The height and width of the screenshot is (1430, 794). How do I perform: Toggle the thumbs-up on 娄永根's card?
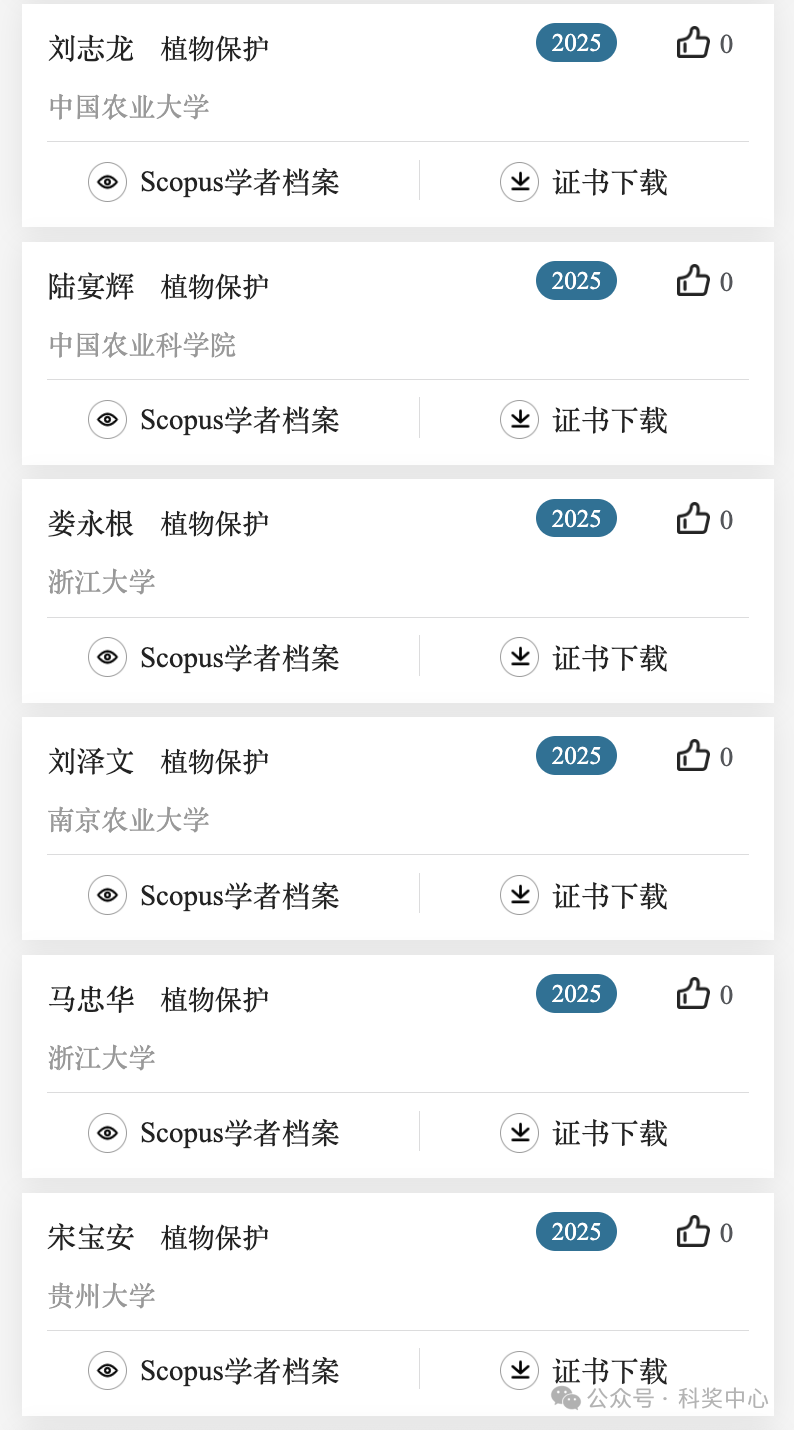[x=693, y=519]
